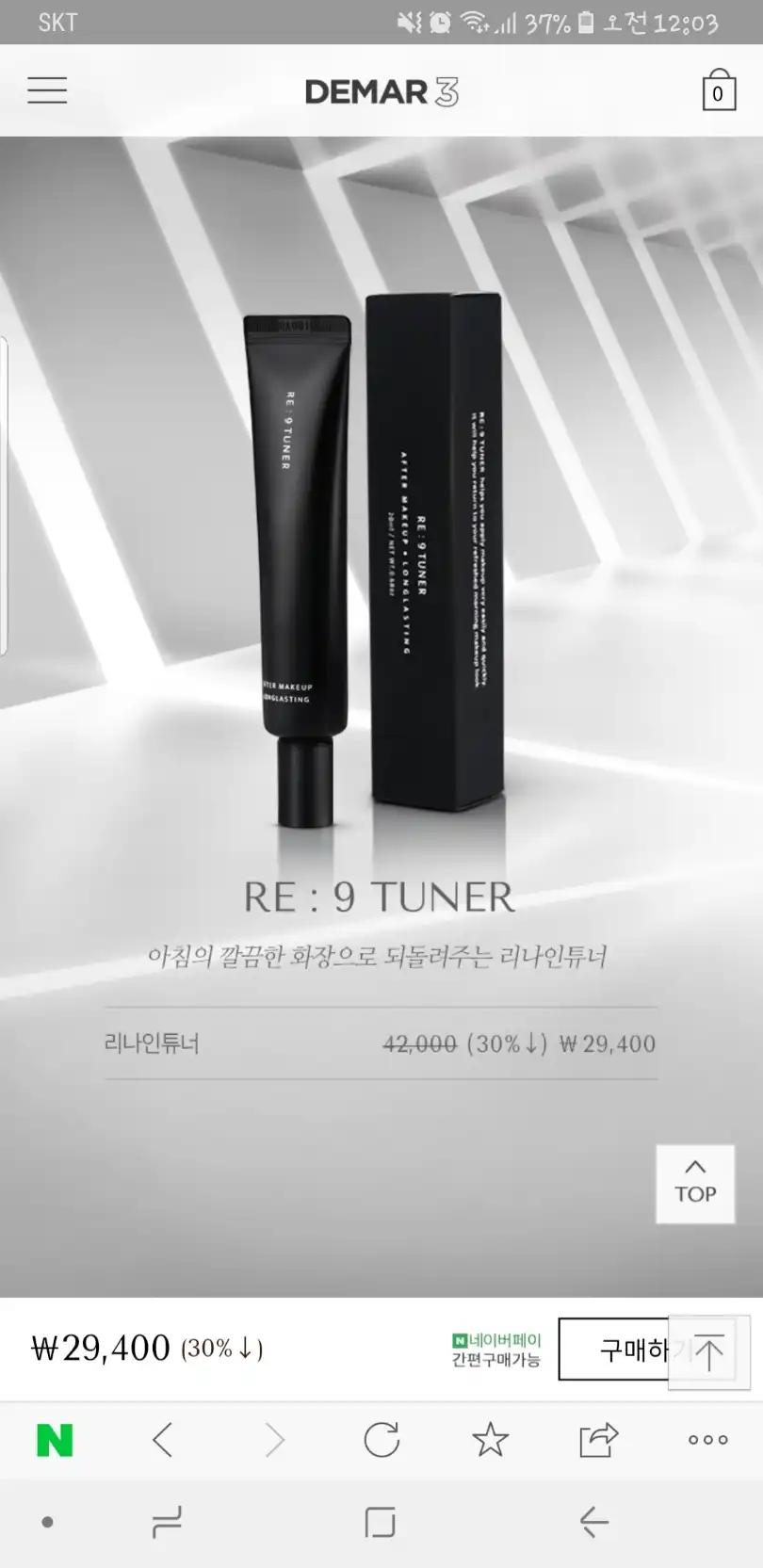Go back to the previous page in browser
This screenshot has height=1568, width=763.
tap(163, 1440)
